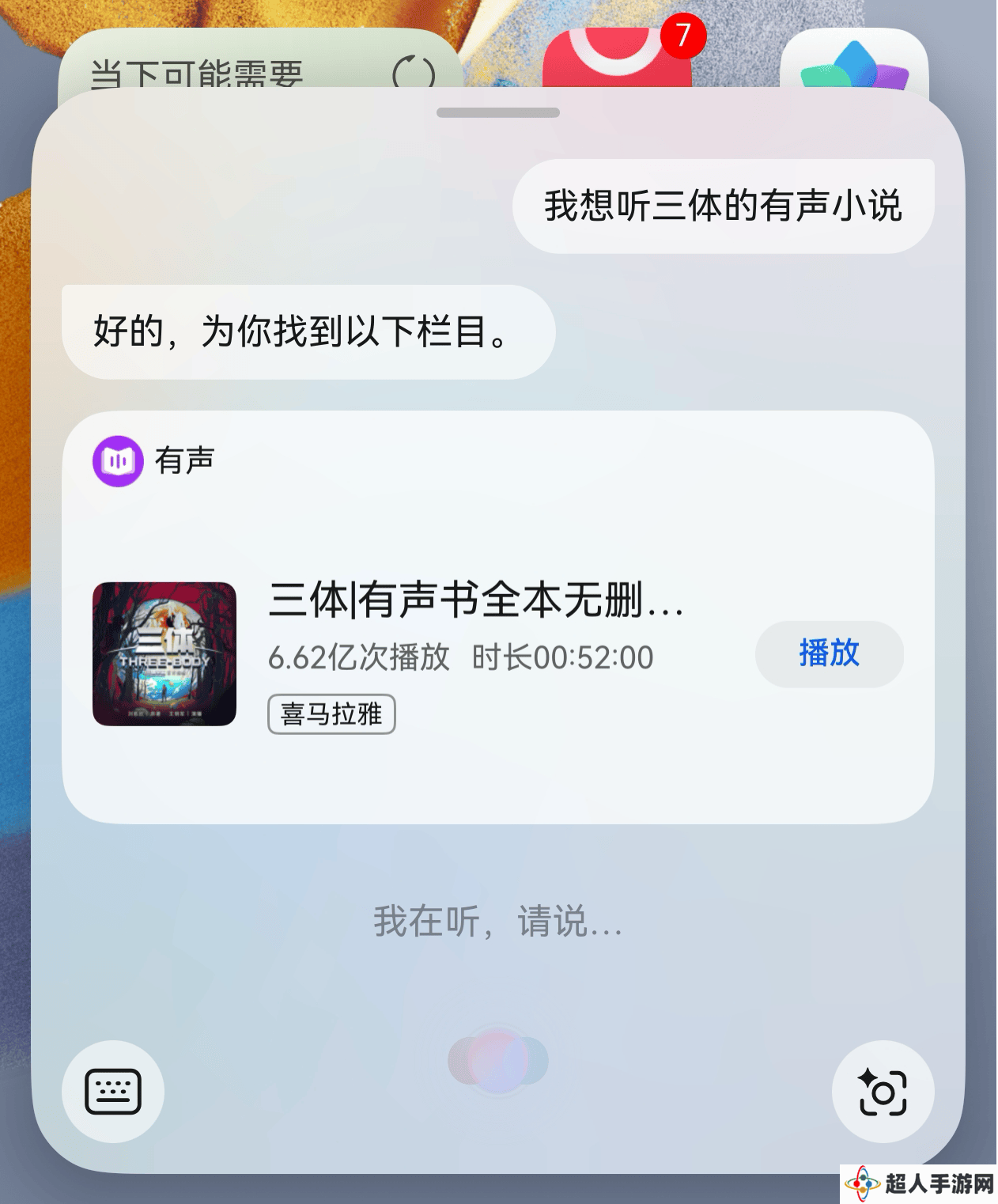
Task: Open the AI camera scan button
Action: (x=883, y=1092)
